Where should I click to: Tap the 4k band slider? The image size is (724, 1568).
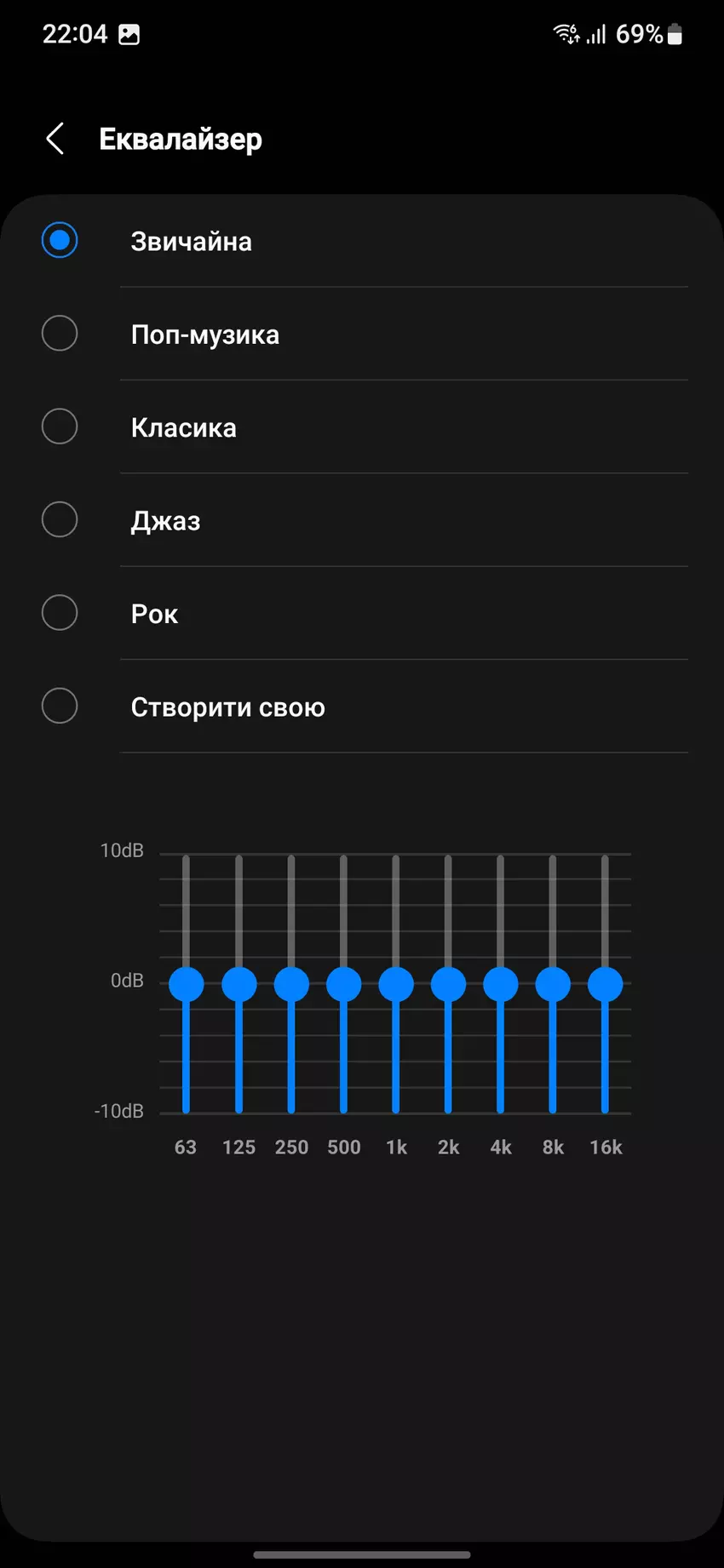[501, 984]
